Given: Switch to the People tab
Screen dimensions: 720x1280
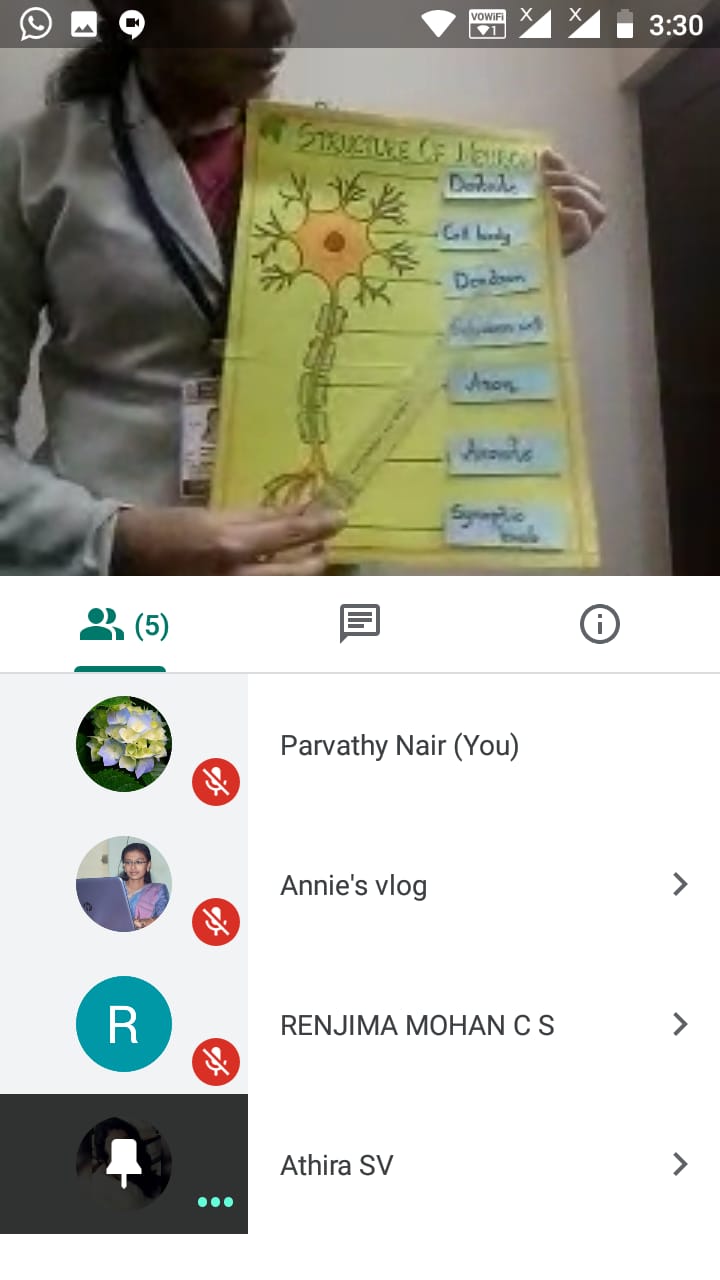Looking at the screenshot, I should click(x=121, y=626).
